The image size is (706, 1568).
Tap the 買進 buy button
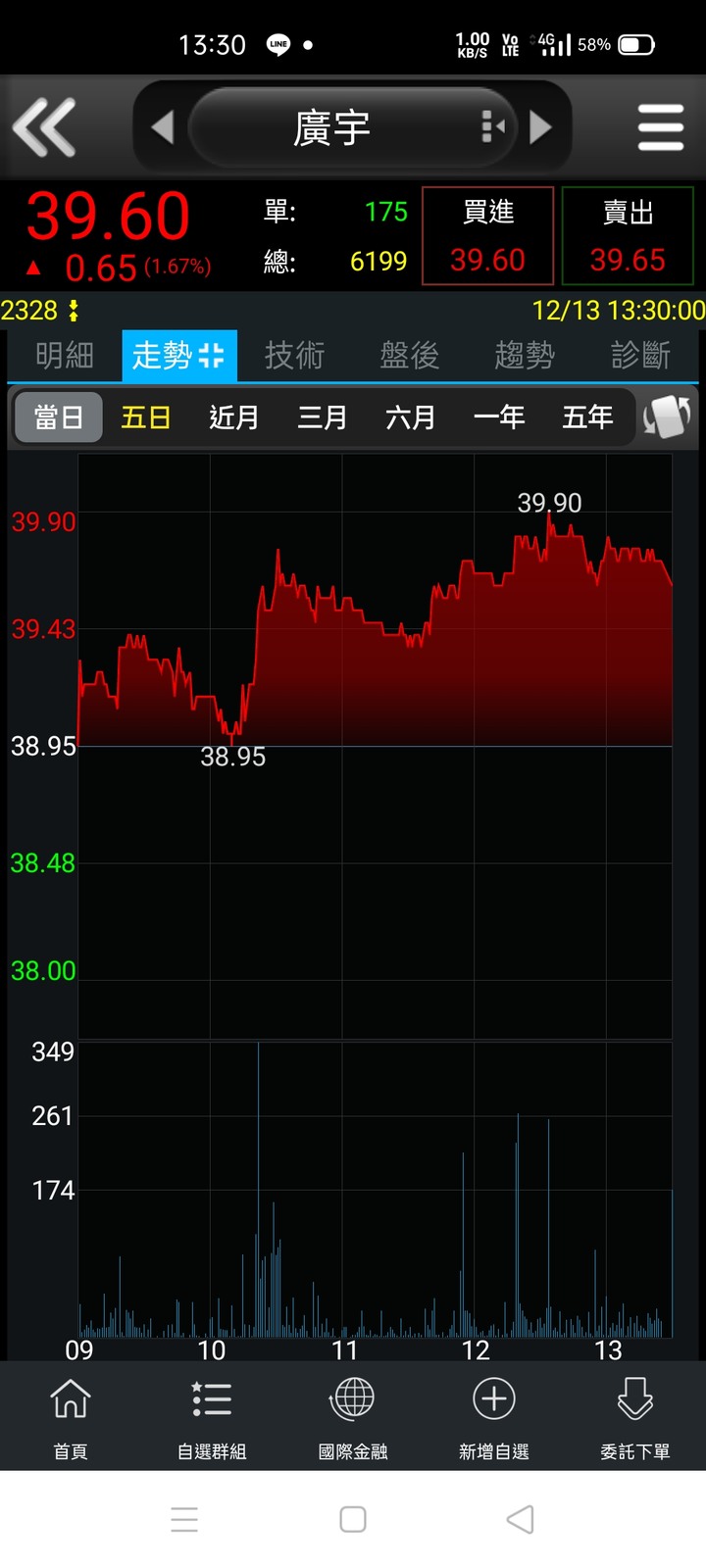point(487,236)
